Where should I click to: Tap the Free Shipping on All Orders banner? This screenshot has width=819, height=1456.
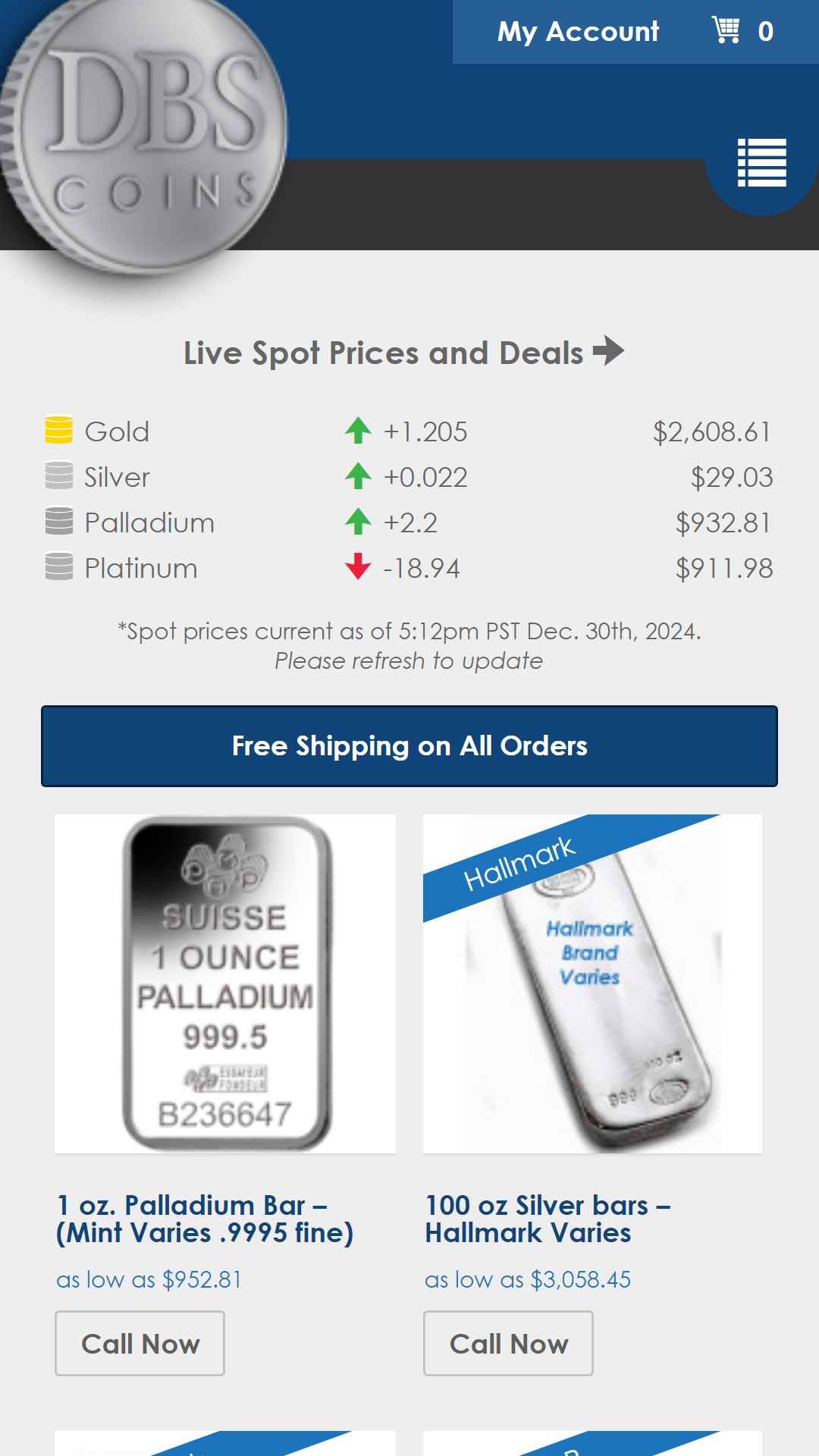point(409,746)
